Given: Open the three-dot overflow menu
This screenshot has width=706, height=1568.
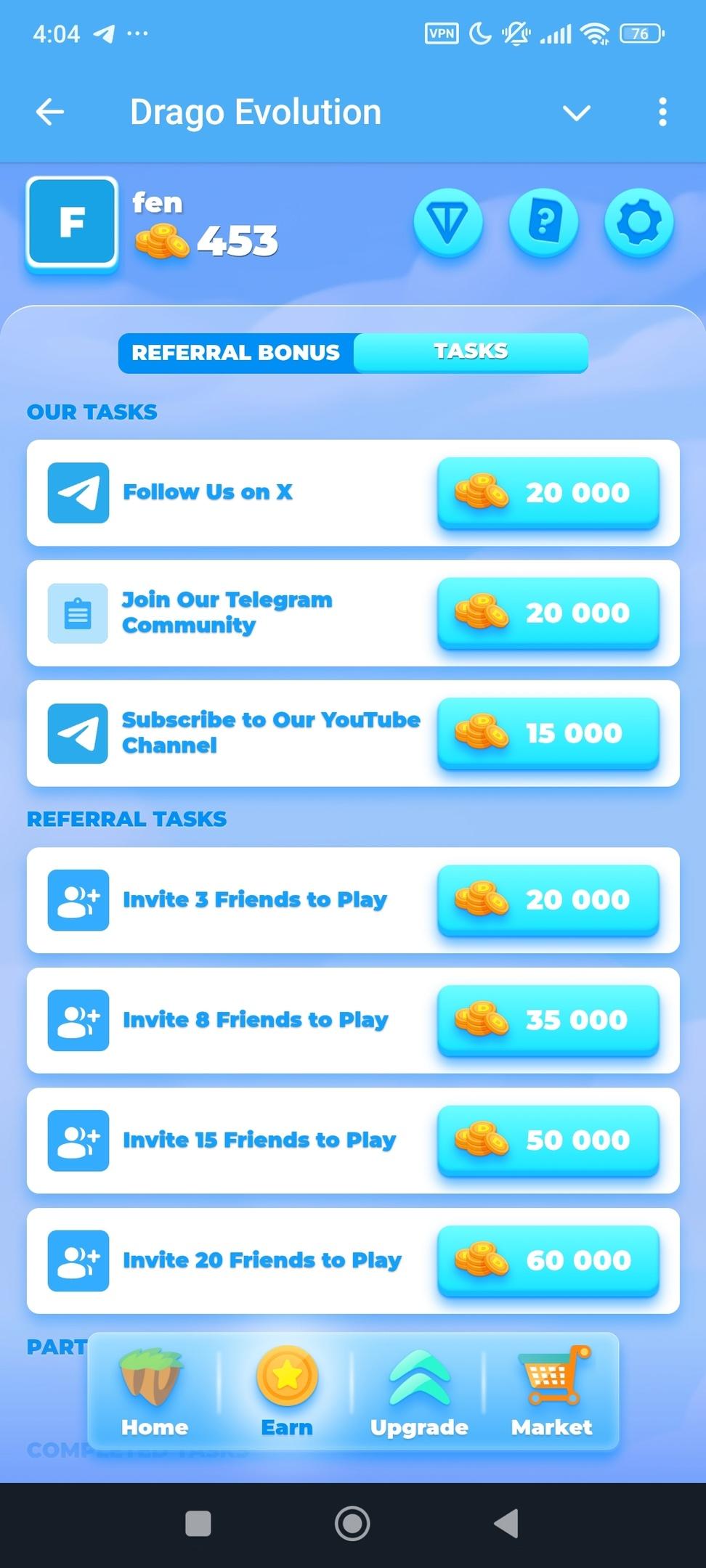Looking at the screenshot, I should [x=662, y=113].
